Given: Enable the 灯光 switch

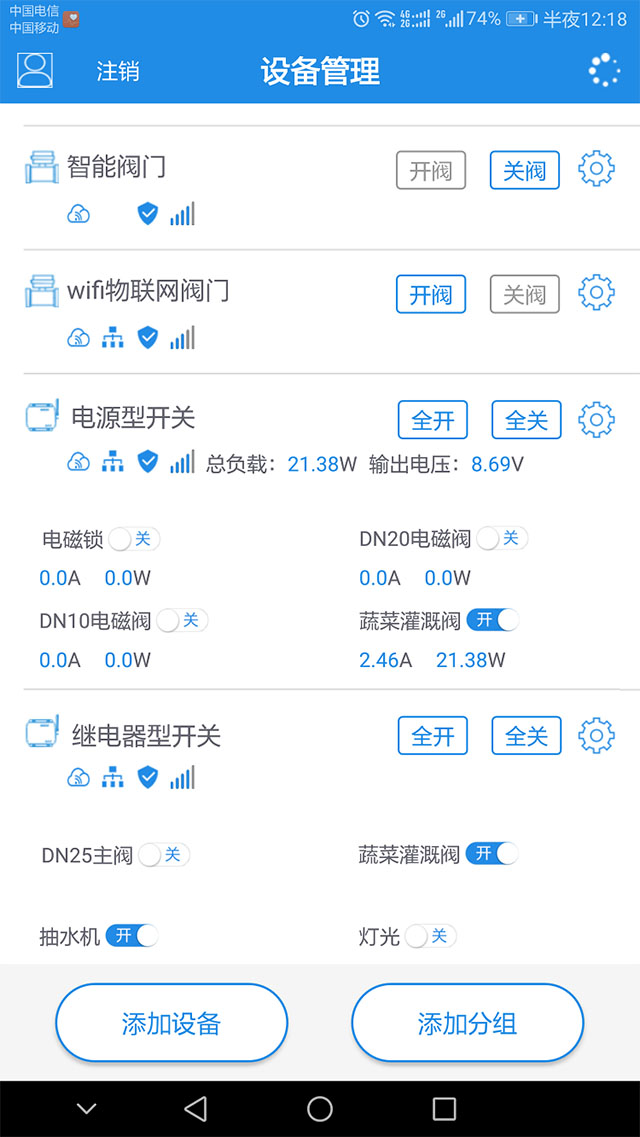Looking at the screenshot, I should tap(431, 936).
